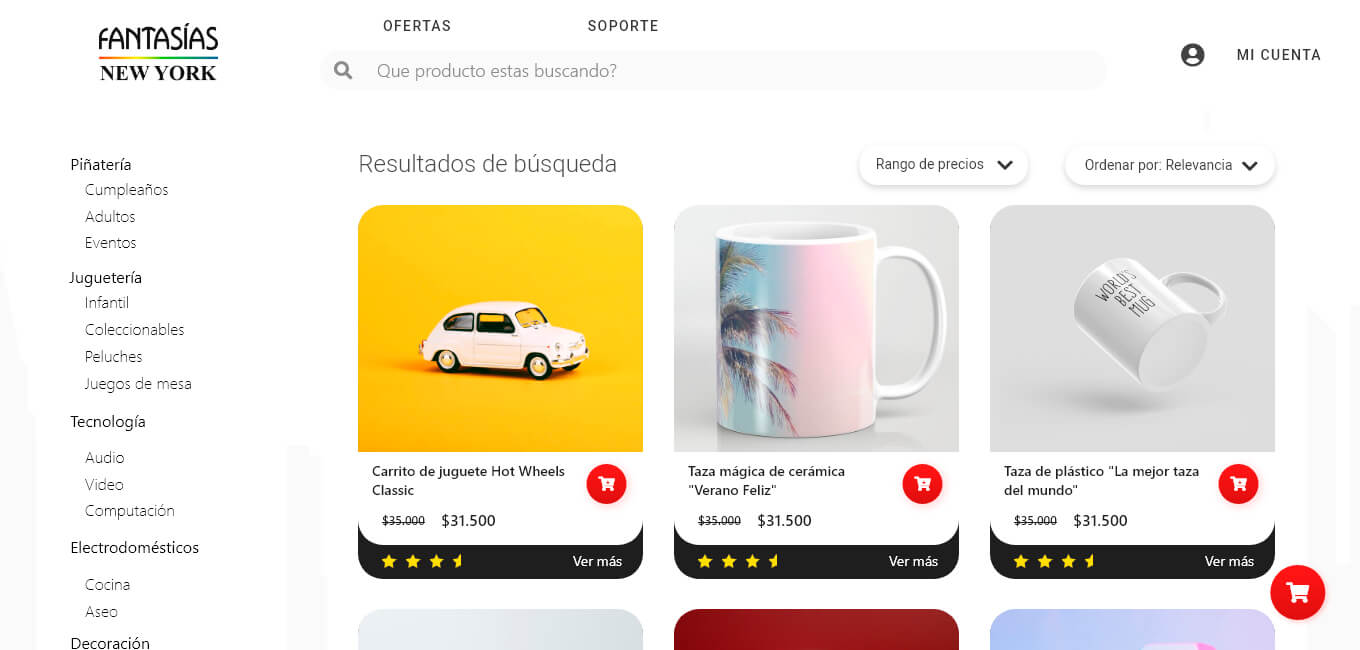Tap Ver más on the Verano Feliz mug
This screenshot has height=650, width=1360.
pos(913,561)
